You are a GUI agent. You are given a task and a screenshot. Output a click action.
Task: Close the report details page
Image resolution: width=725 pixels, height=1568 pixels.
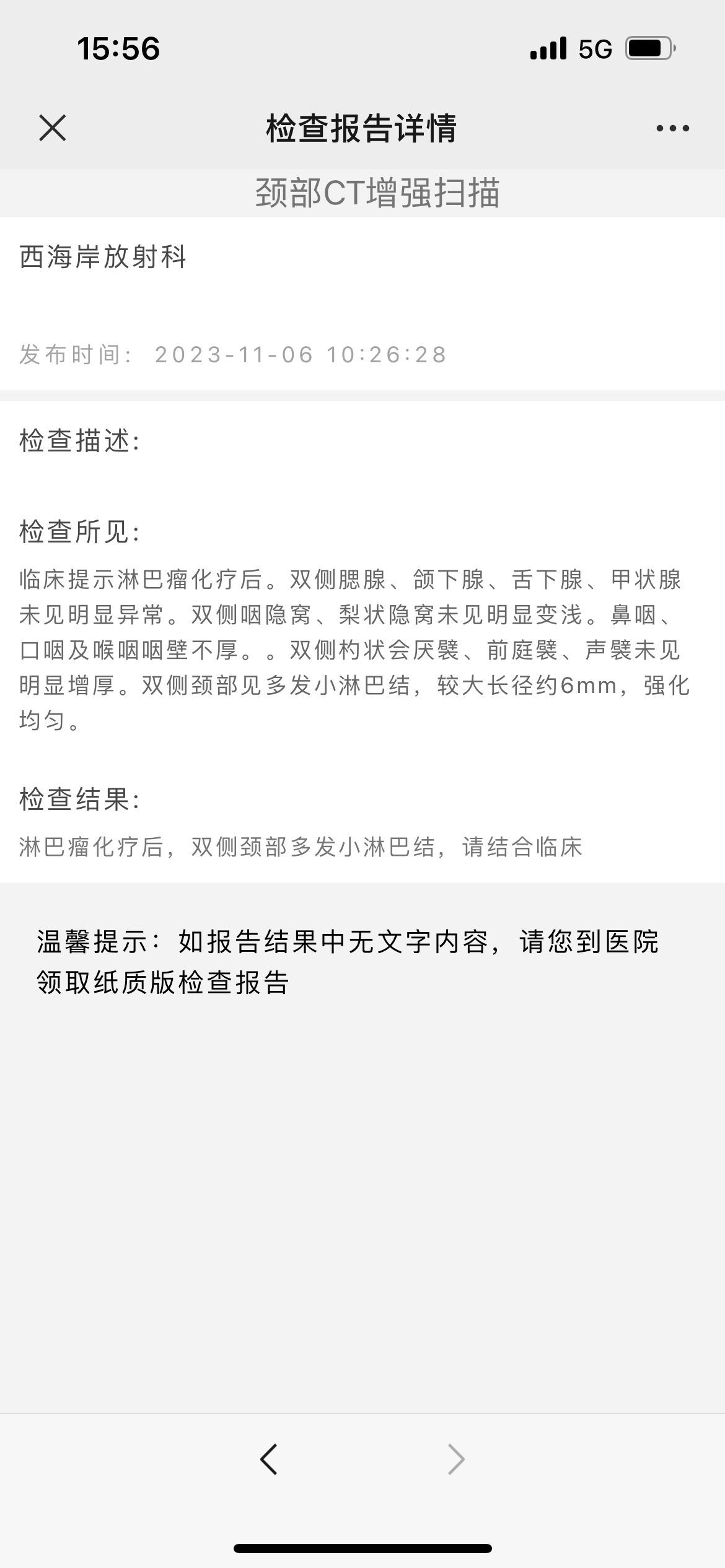click(x=52, y=128)
